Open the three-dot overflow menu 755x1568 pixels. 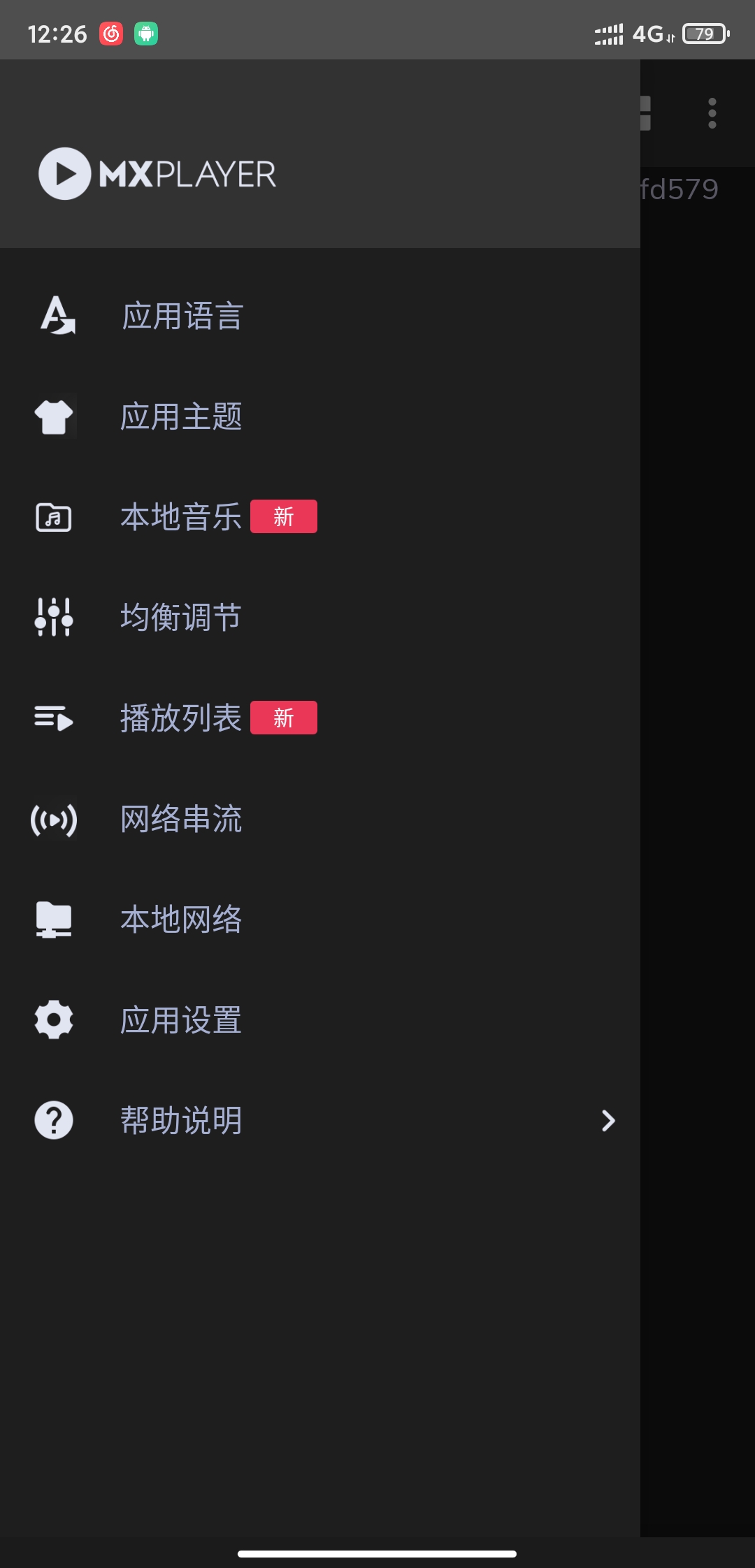point(712,113)
